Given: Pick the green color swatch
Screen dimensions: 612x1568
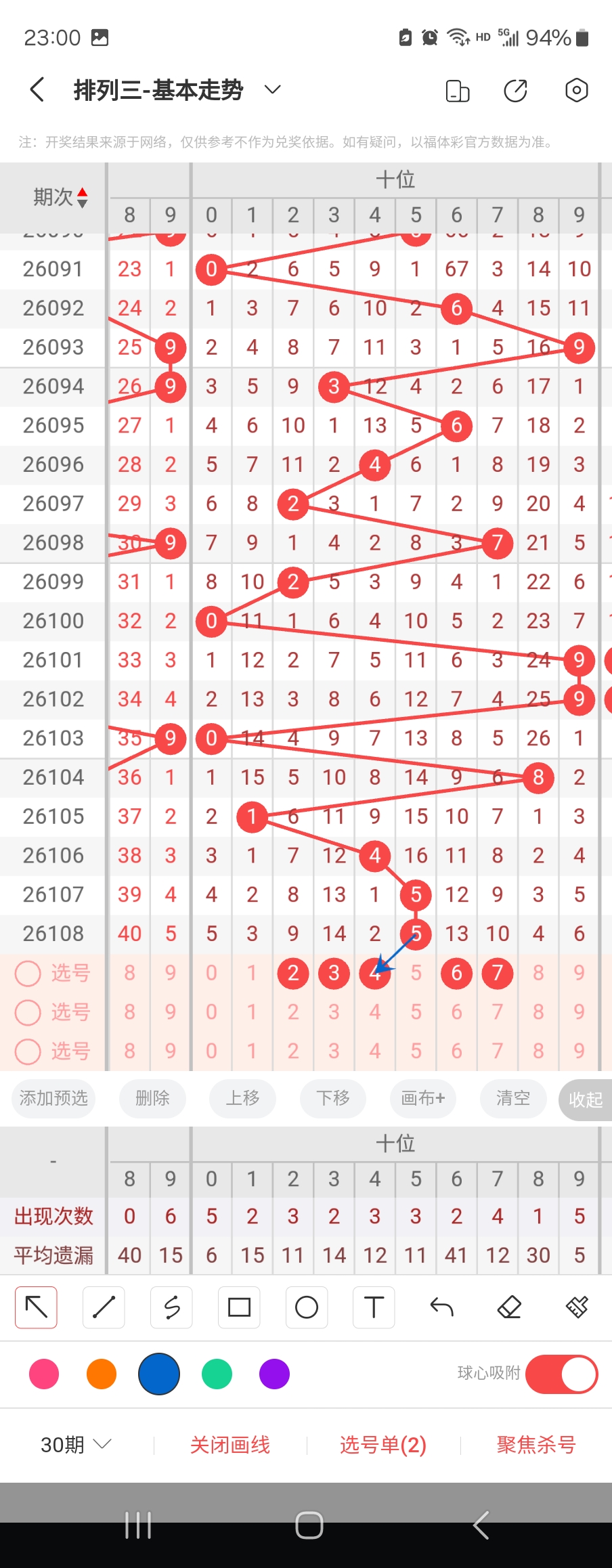Looking at the screenshot, I should point(217,1374).
